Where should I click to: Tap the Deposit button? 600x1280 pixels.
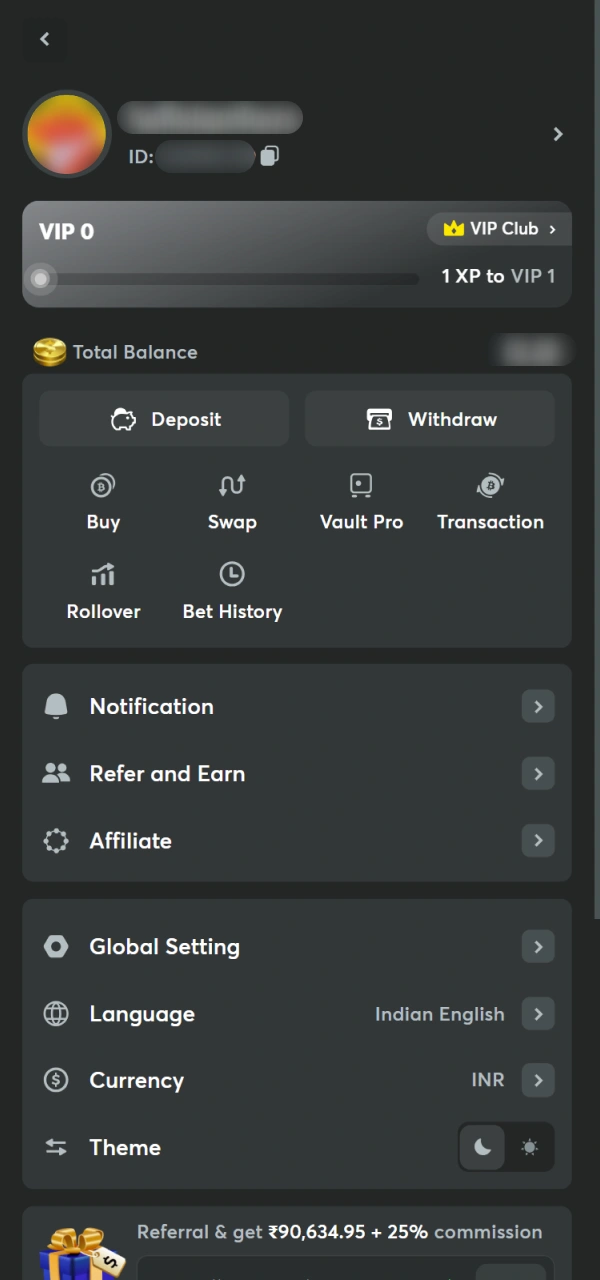tap(164, 419)
